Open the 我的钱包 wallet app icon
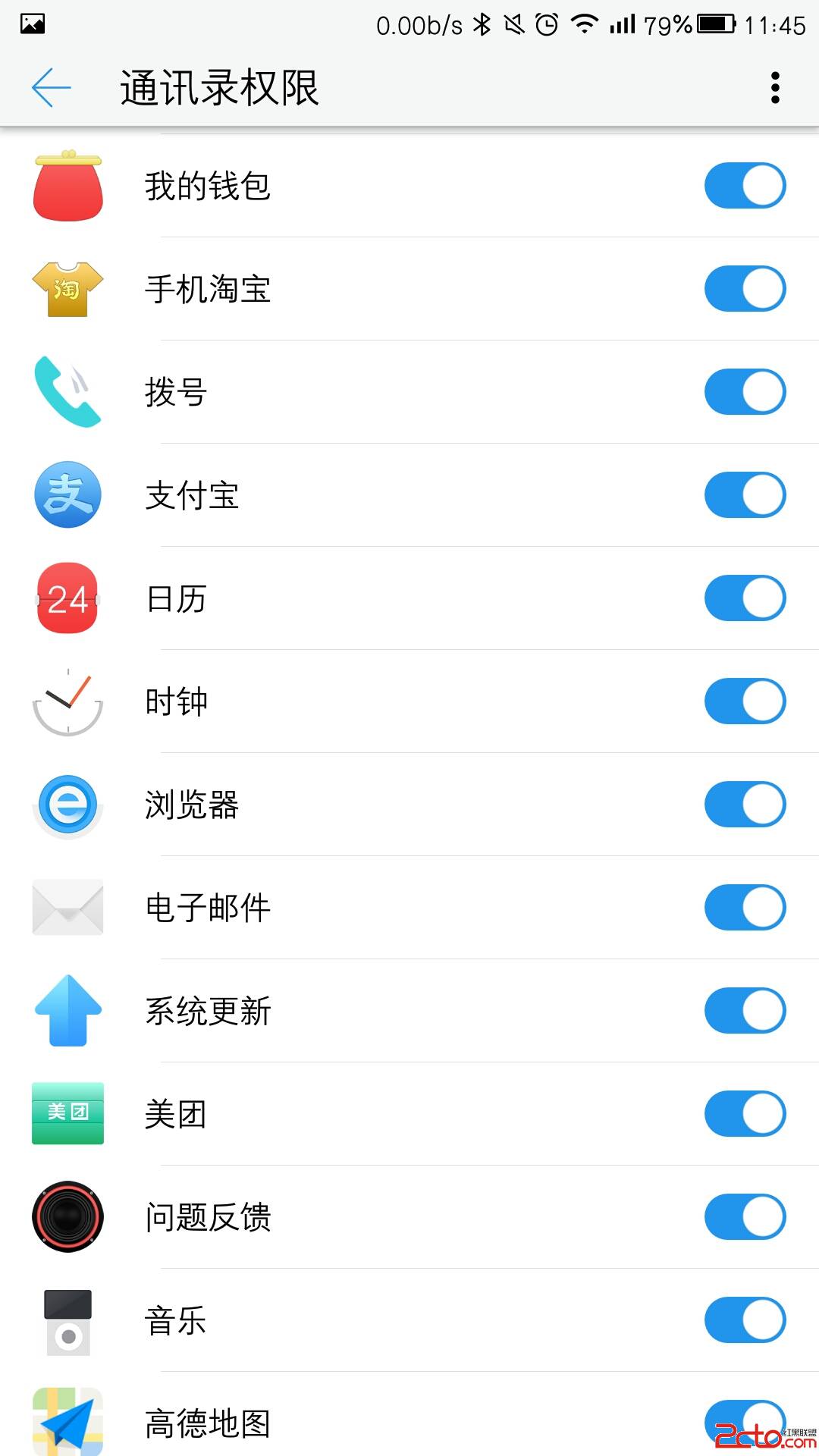This screenshot has height=1456, width=819. 67,184
